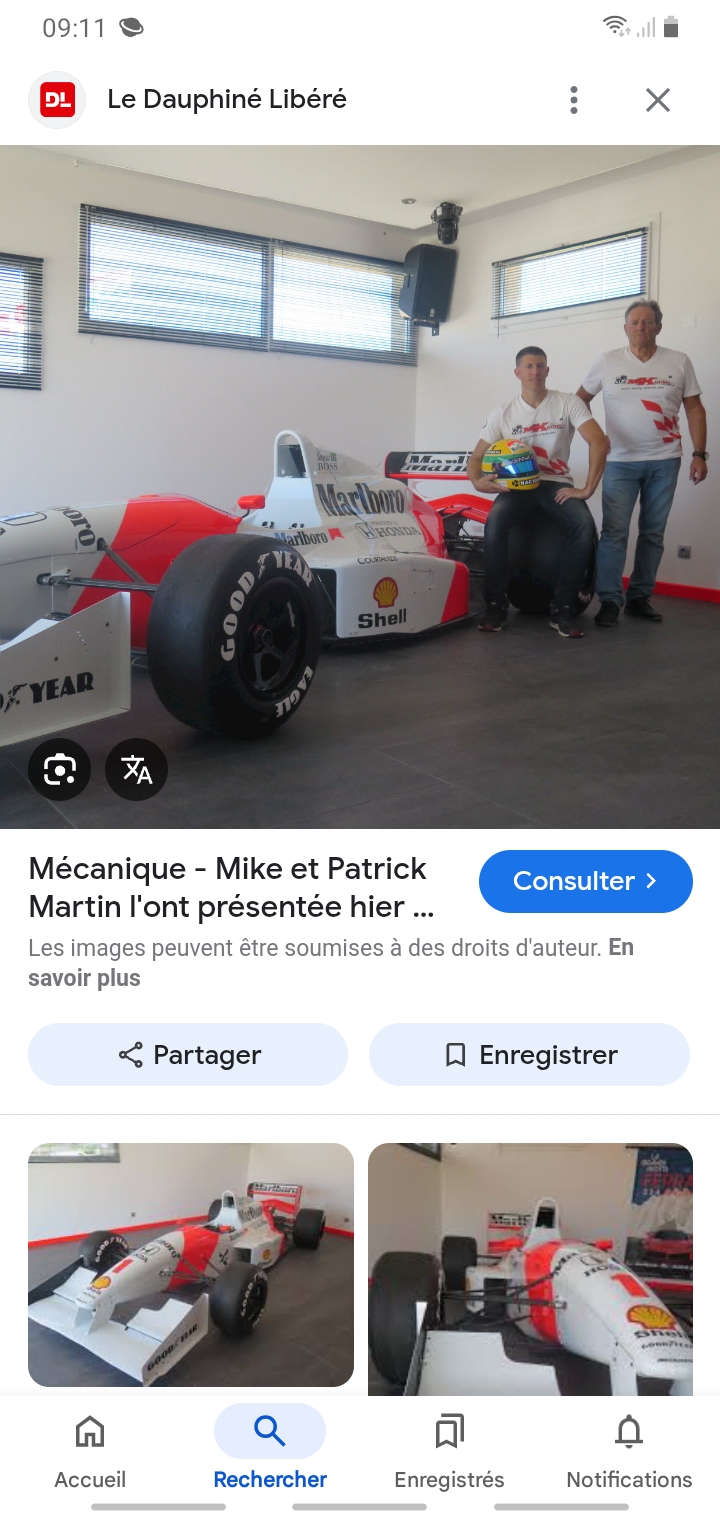Close the image viewer

657,99
